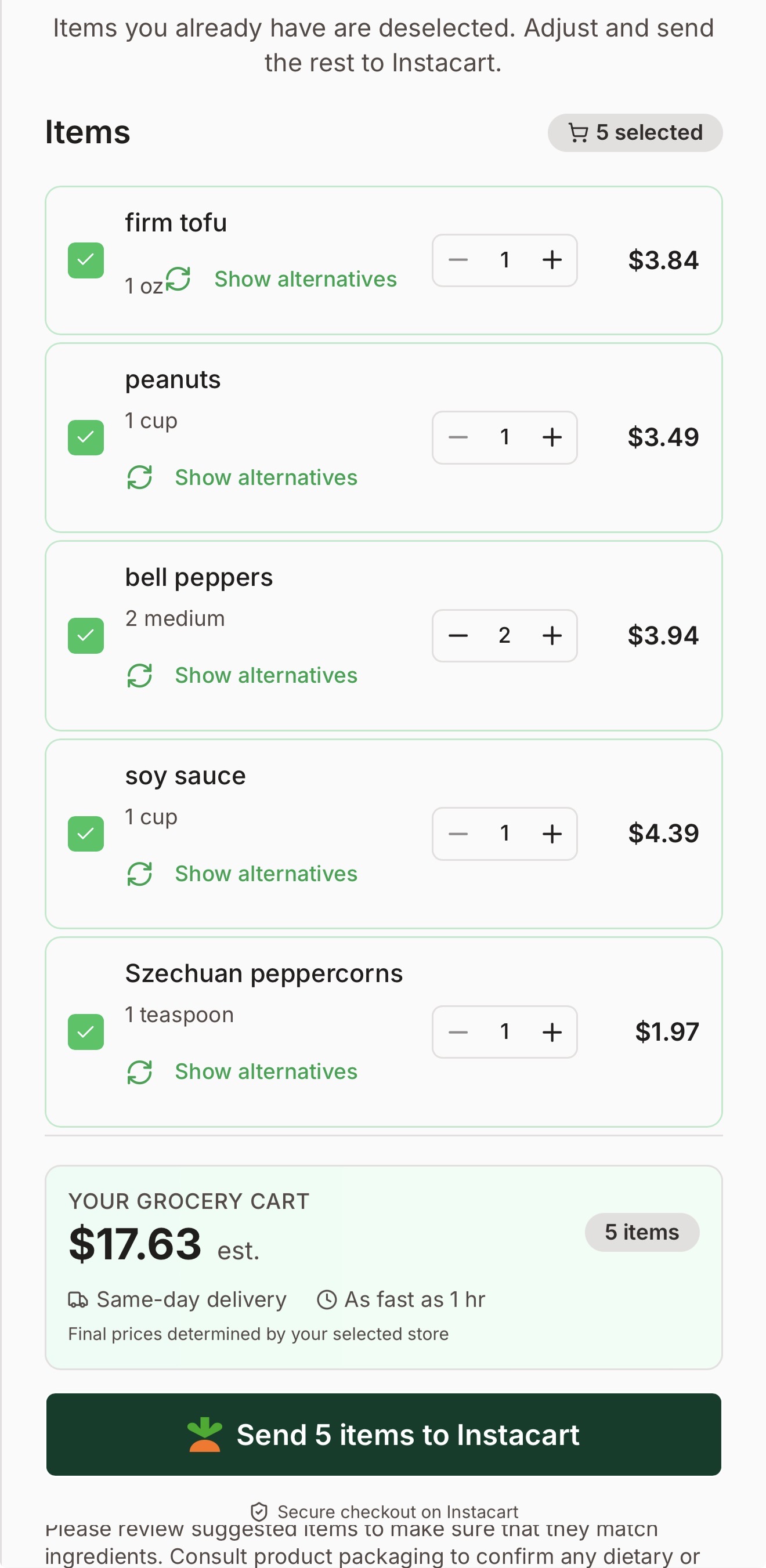Screen dimensions: 766x1568
Task: Click the refresh alternatives icon for peanuts
Action: pyautogui.click(x=140, y=477)
